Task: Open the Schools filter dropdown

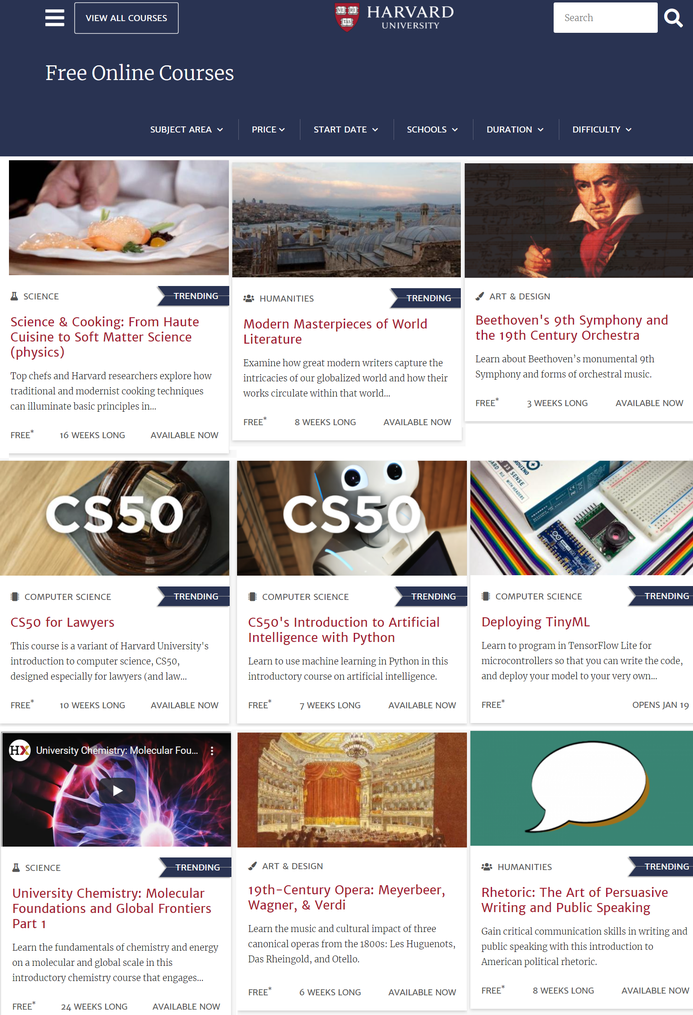Action: [x=432, y=129]
